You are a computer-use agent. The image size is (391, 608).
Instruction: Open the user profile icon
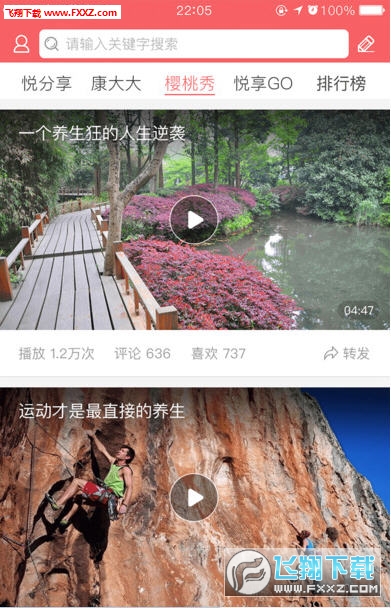coord(21,44)
